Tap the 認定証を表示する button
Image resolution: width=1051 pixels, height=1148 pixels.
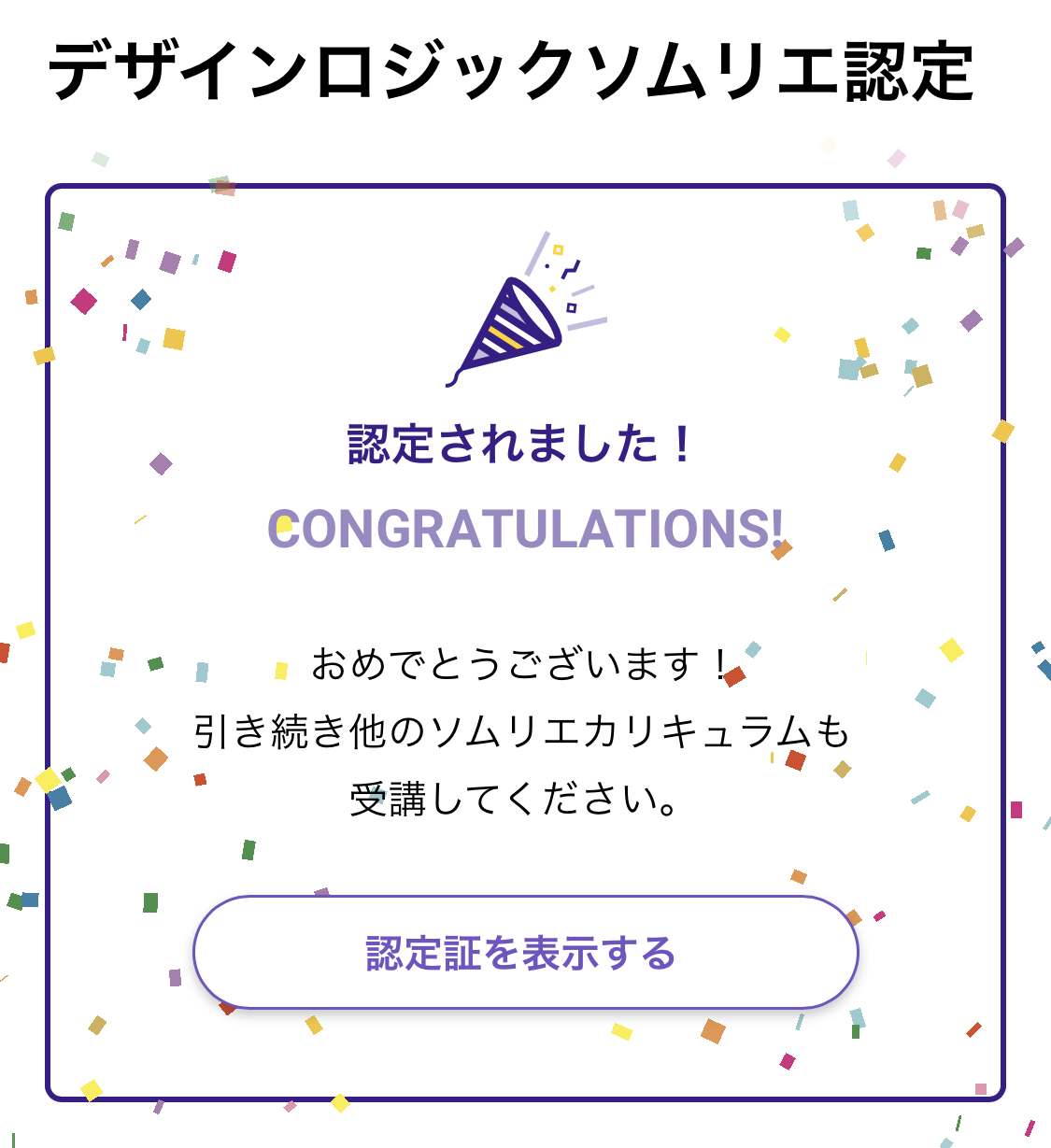click(x=525, y=953)
